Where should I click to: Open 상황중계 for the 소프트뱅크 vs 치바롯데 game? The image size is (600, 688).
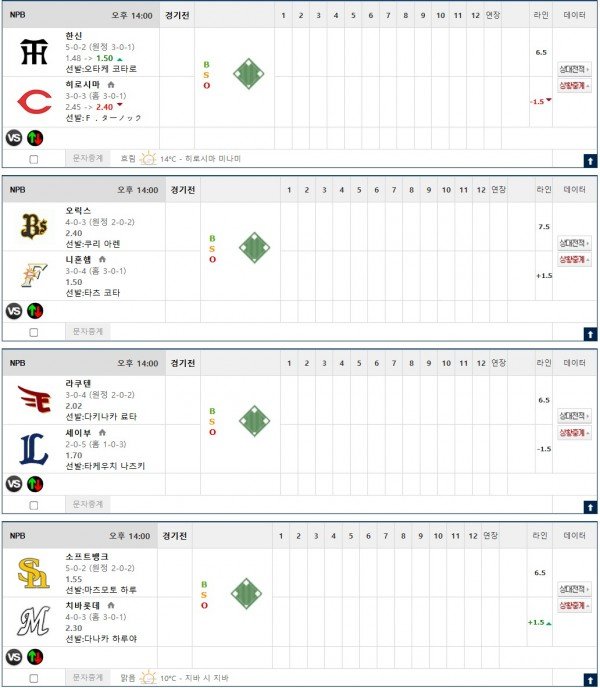tap(575, 606)
